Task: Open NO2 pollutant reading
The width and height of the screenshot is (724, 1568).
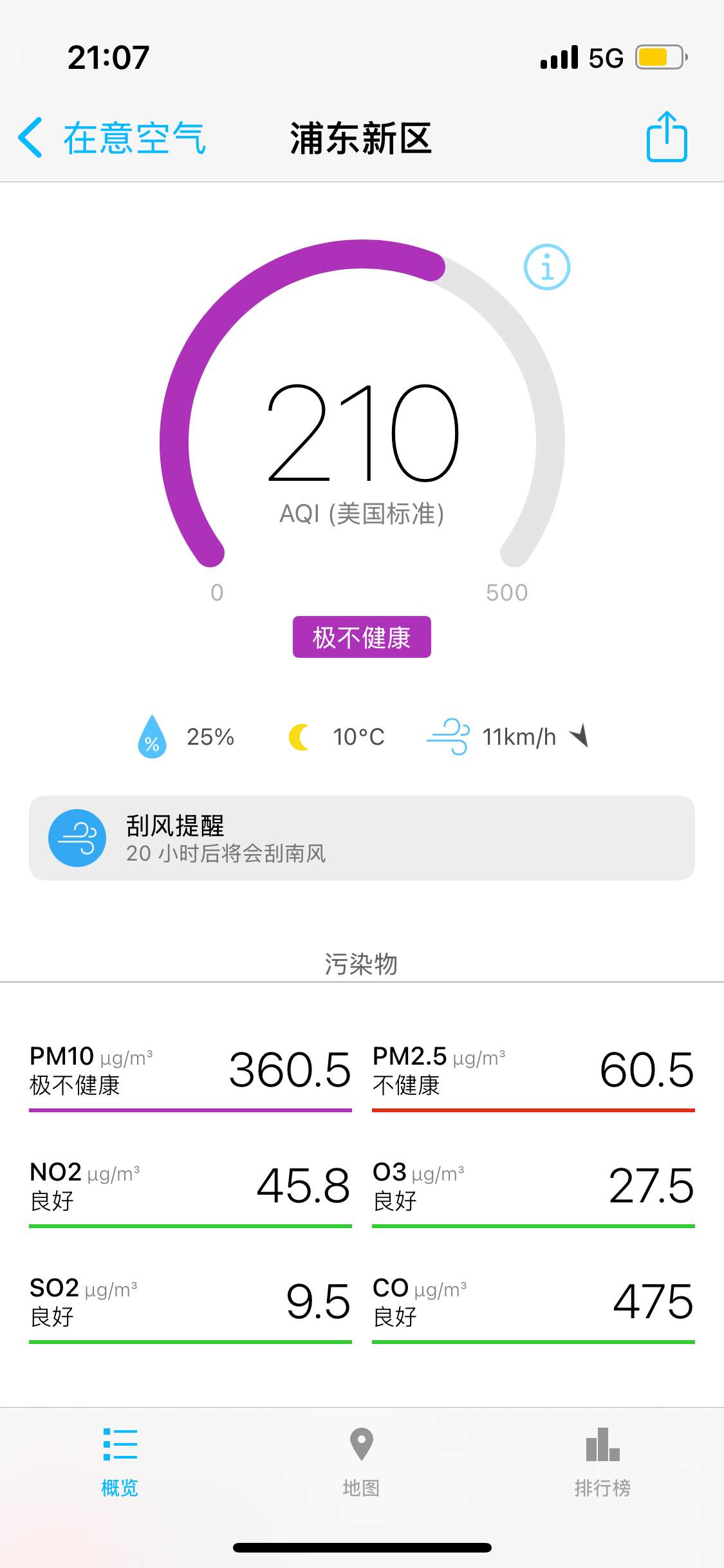Action: coord(190,1187)
